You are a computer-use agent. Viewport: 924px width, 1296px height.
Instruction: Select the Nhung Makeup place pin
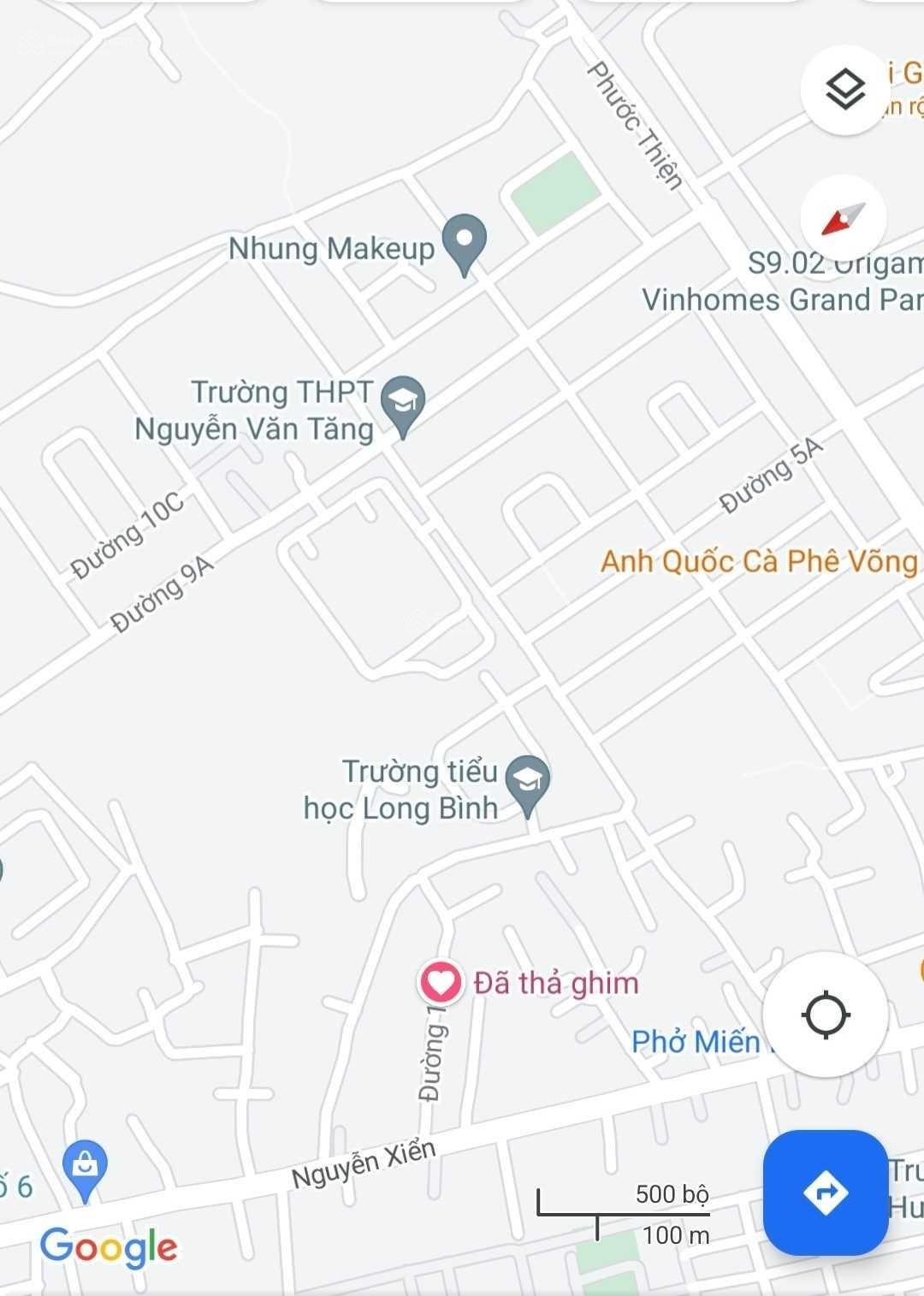[464, 243]
